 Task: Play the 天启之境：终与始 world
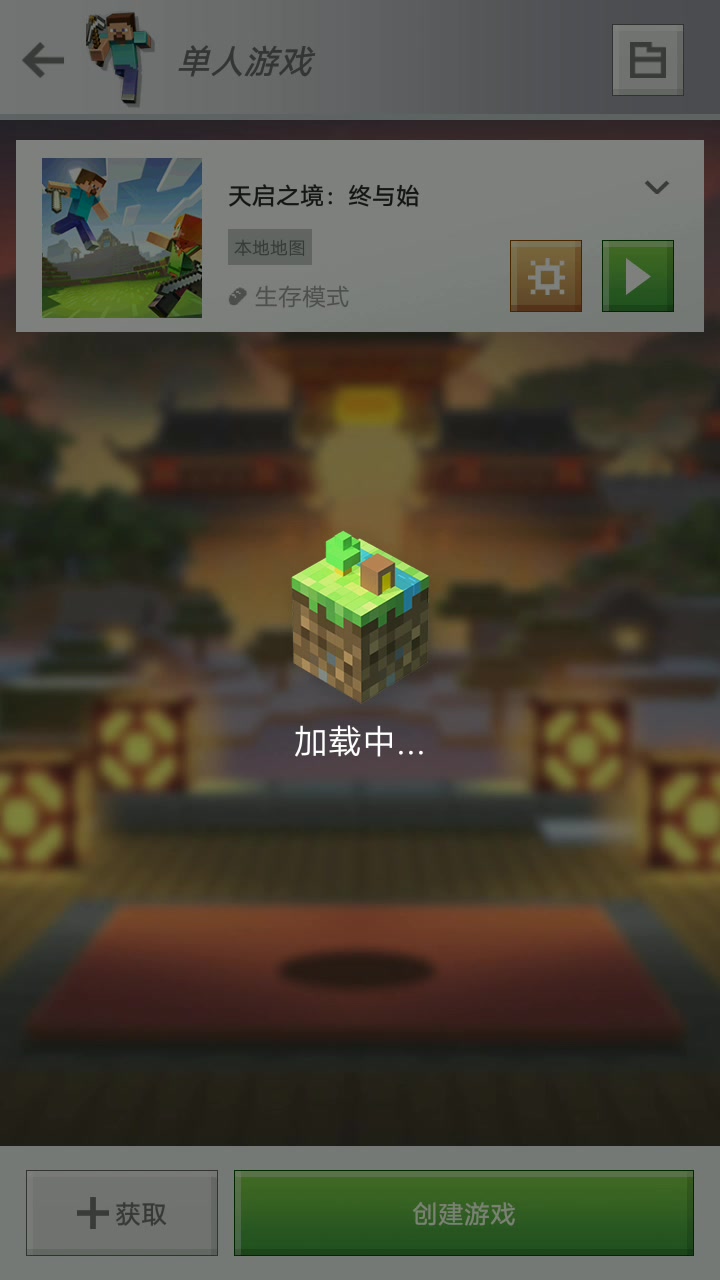point(637,276)
